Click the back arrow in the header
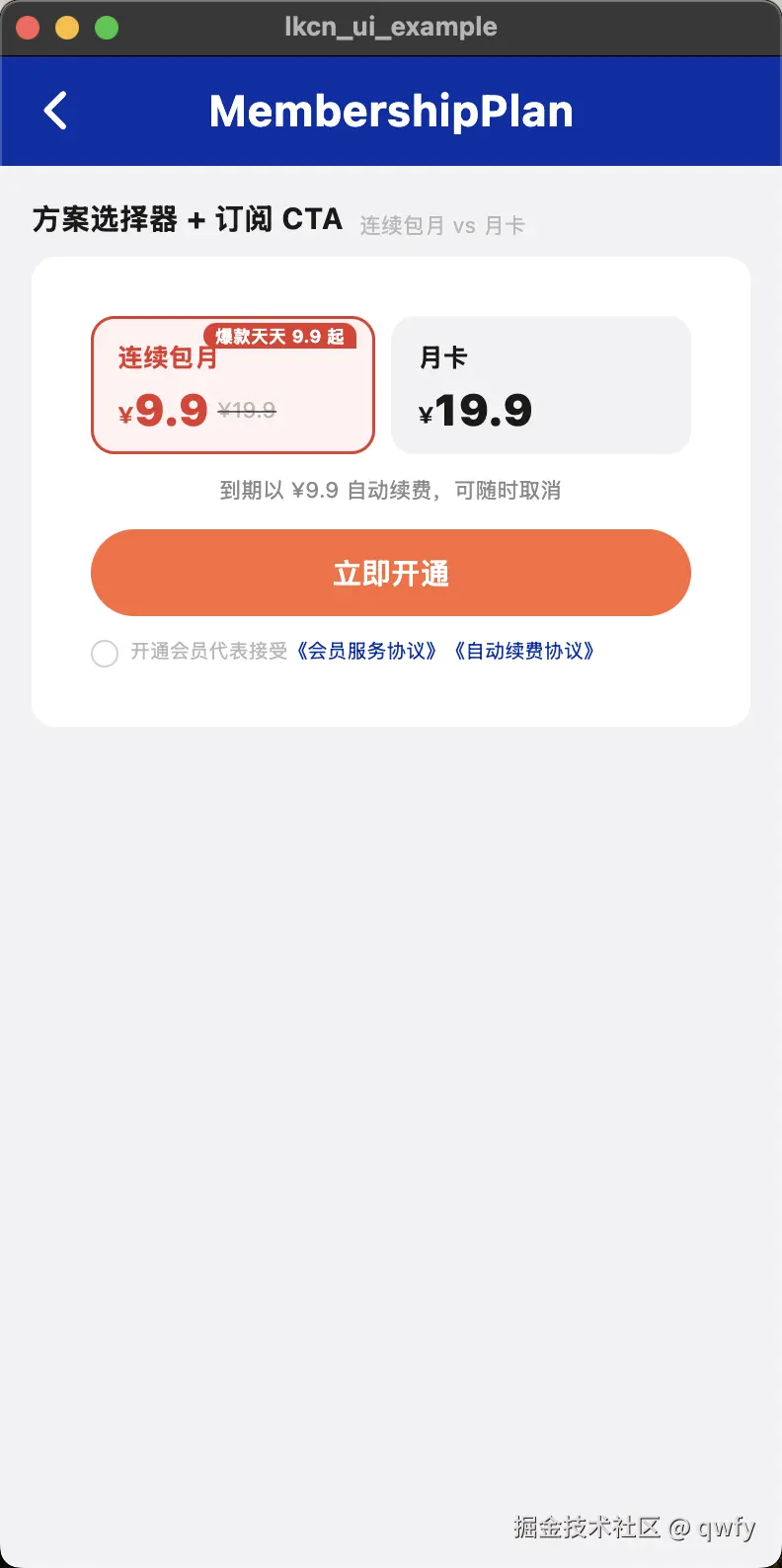The height and width of the screenshot is (1568, 782). (x=54, y=111)
